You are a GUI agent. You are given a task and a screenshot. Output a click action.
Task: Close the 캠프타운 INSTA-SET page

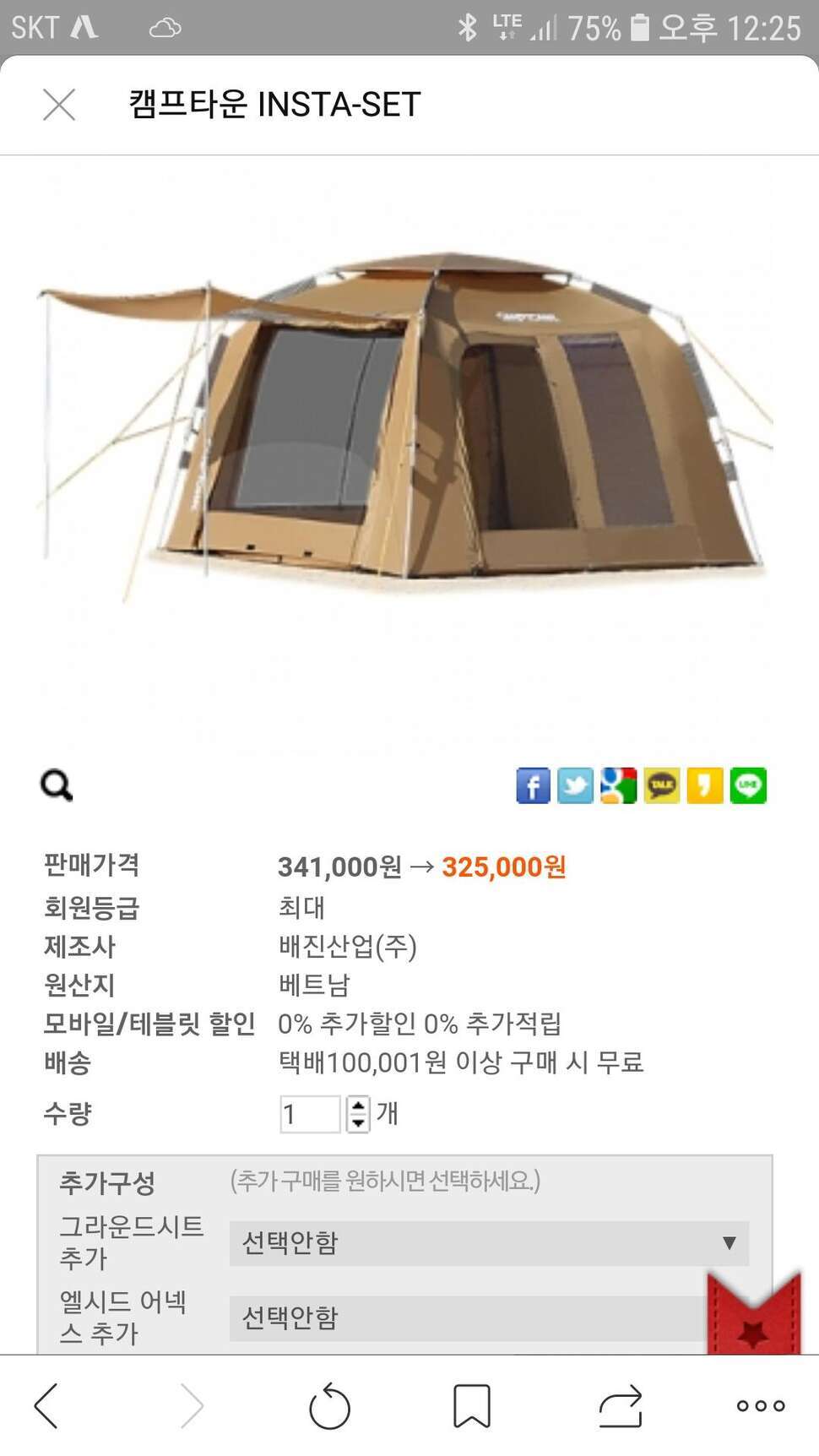tap(59, 105)
